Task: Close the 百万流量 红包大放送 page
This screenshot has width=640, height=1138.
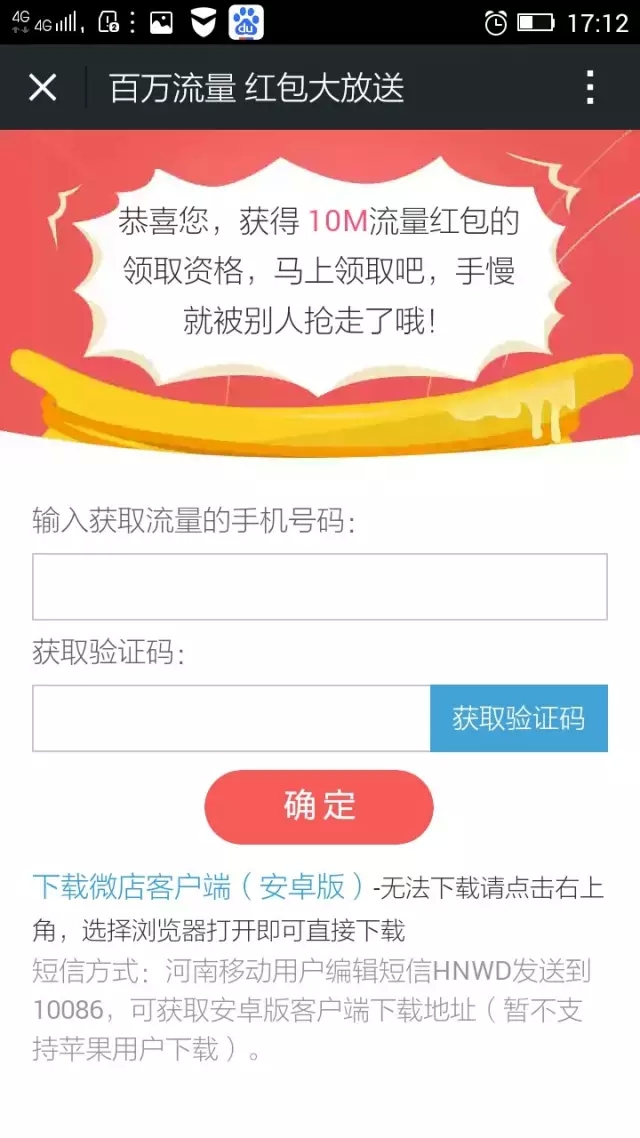Action: click(43, 88)
